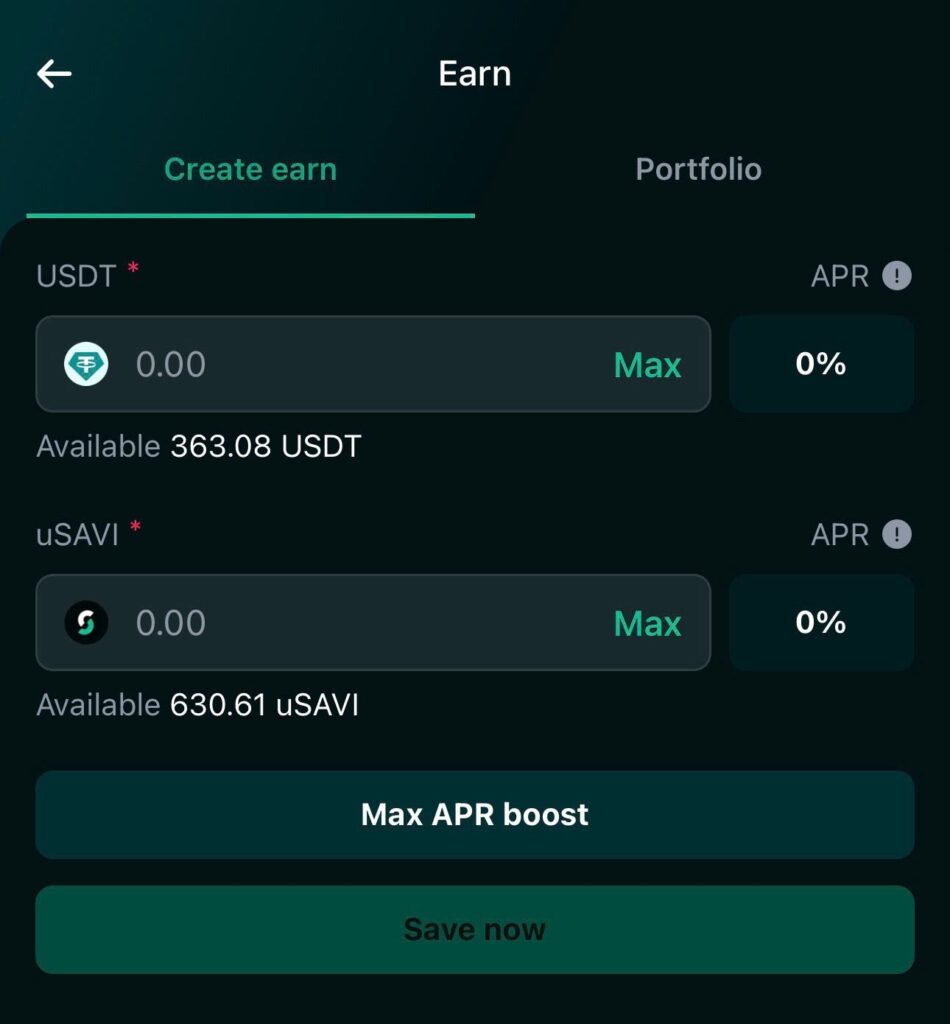This screenshot has width=950, height=1024.
Task: Tap Max for uSAVI amount
Action: pyautogui.click(x=647, y=624)
